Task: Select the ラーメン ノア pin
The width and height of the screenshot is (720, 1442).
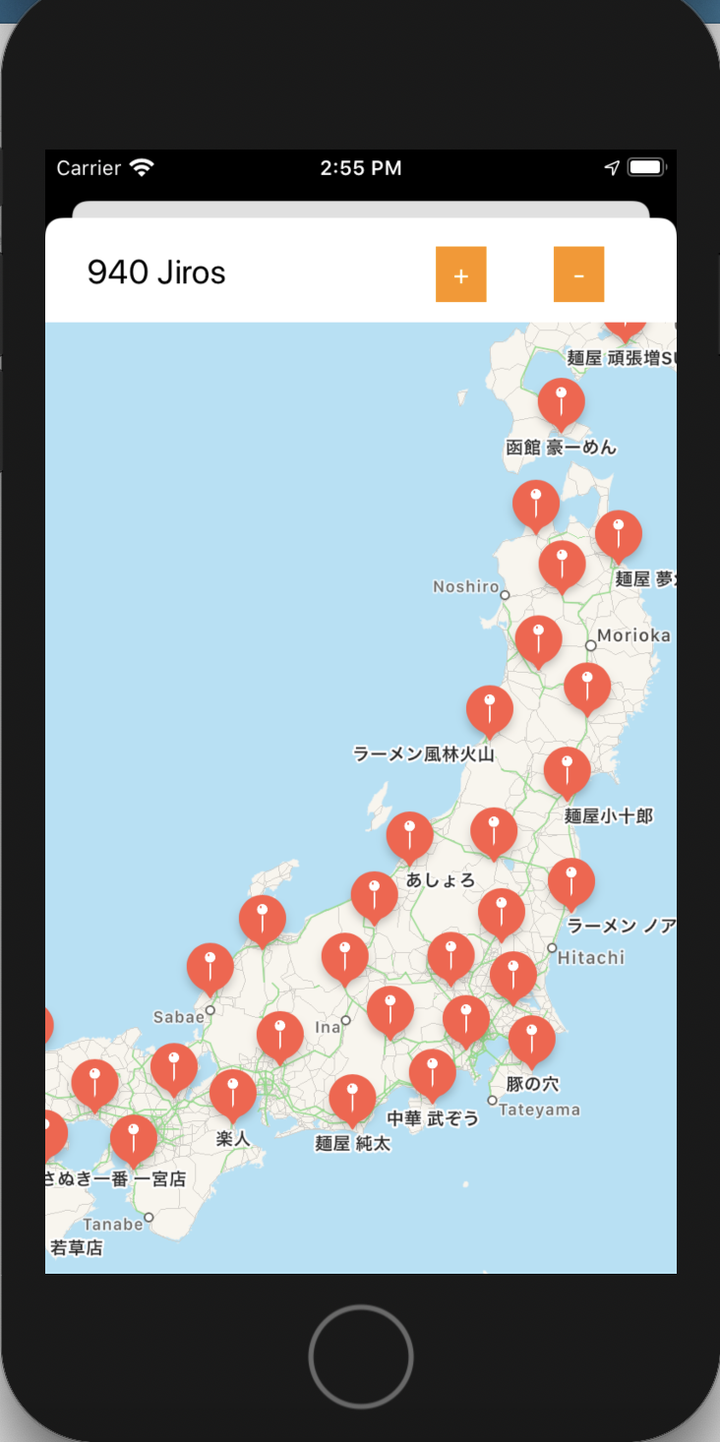Action: 571,882
